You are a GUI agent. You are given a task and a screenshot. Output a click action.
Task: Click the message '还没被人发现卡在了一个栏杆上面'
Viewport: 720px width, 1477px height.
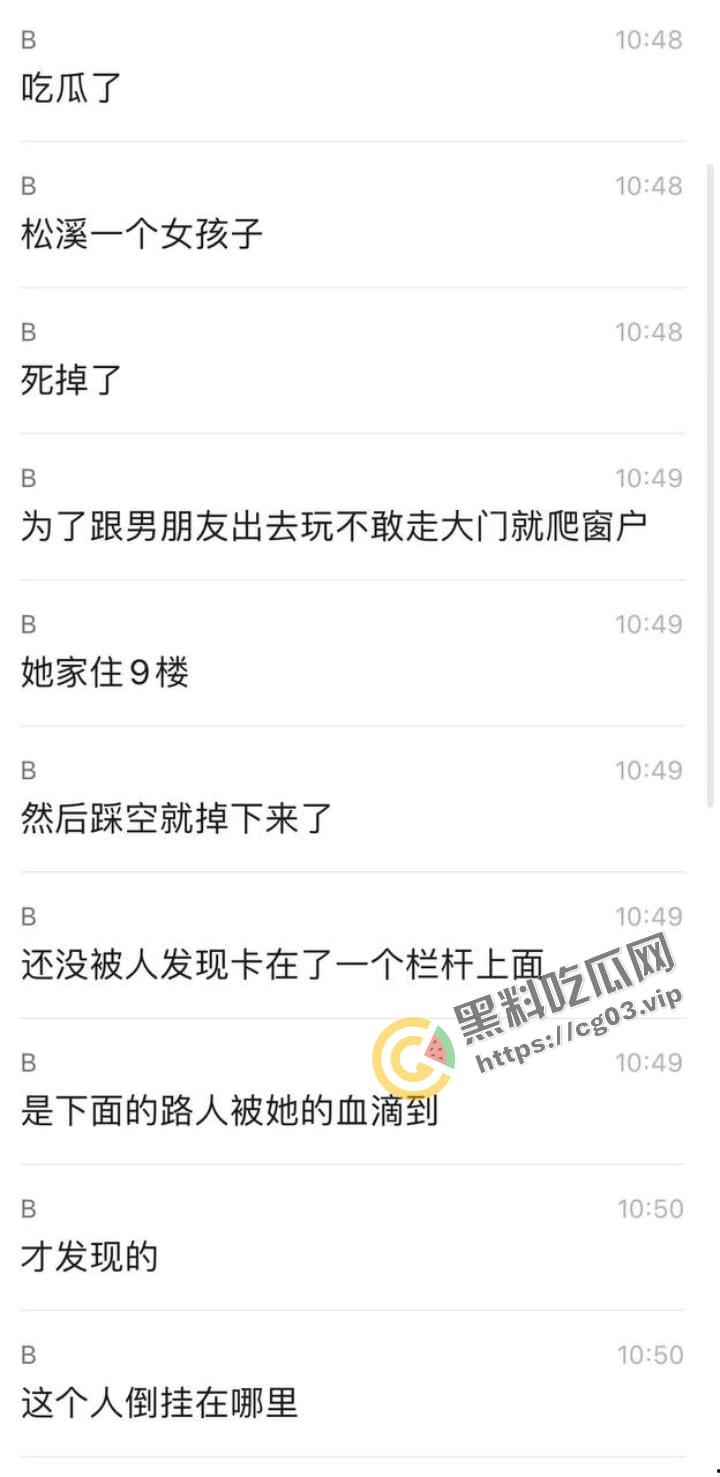coord(281,963)
